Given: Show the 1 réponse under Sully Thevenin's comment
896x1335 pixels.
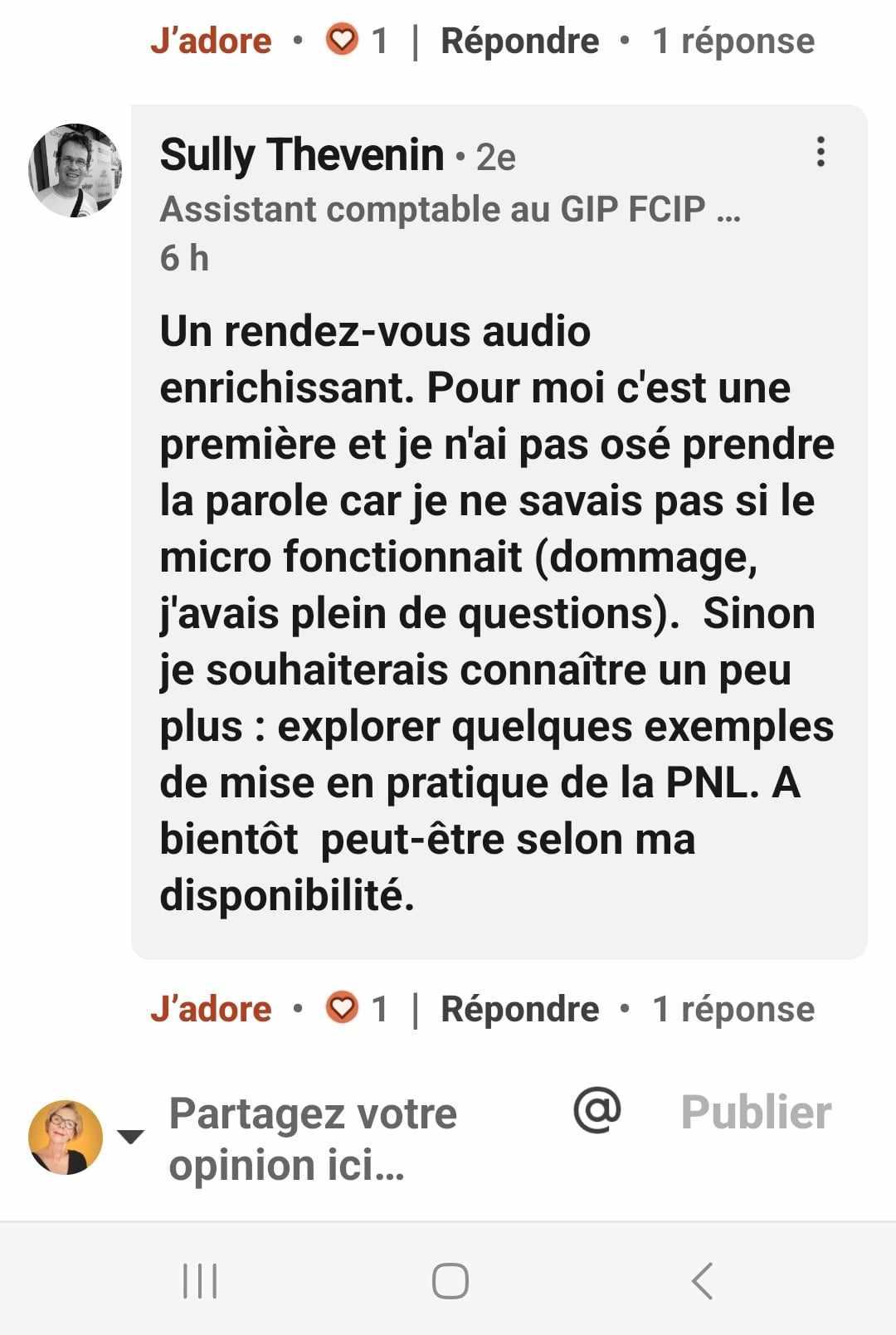Looking at the screenshot, I should [x=733, y=1009].
